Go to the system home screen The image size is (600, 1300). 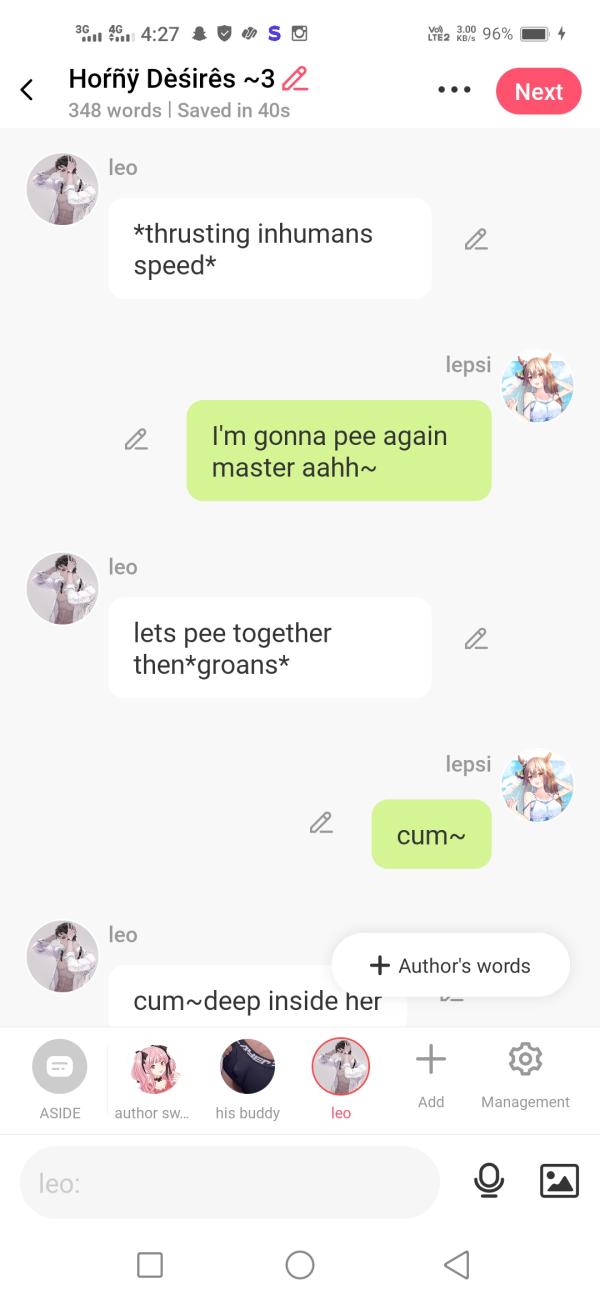point(300,1265)
